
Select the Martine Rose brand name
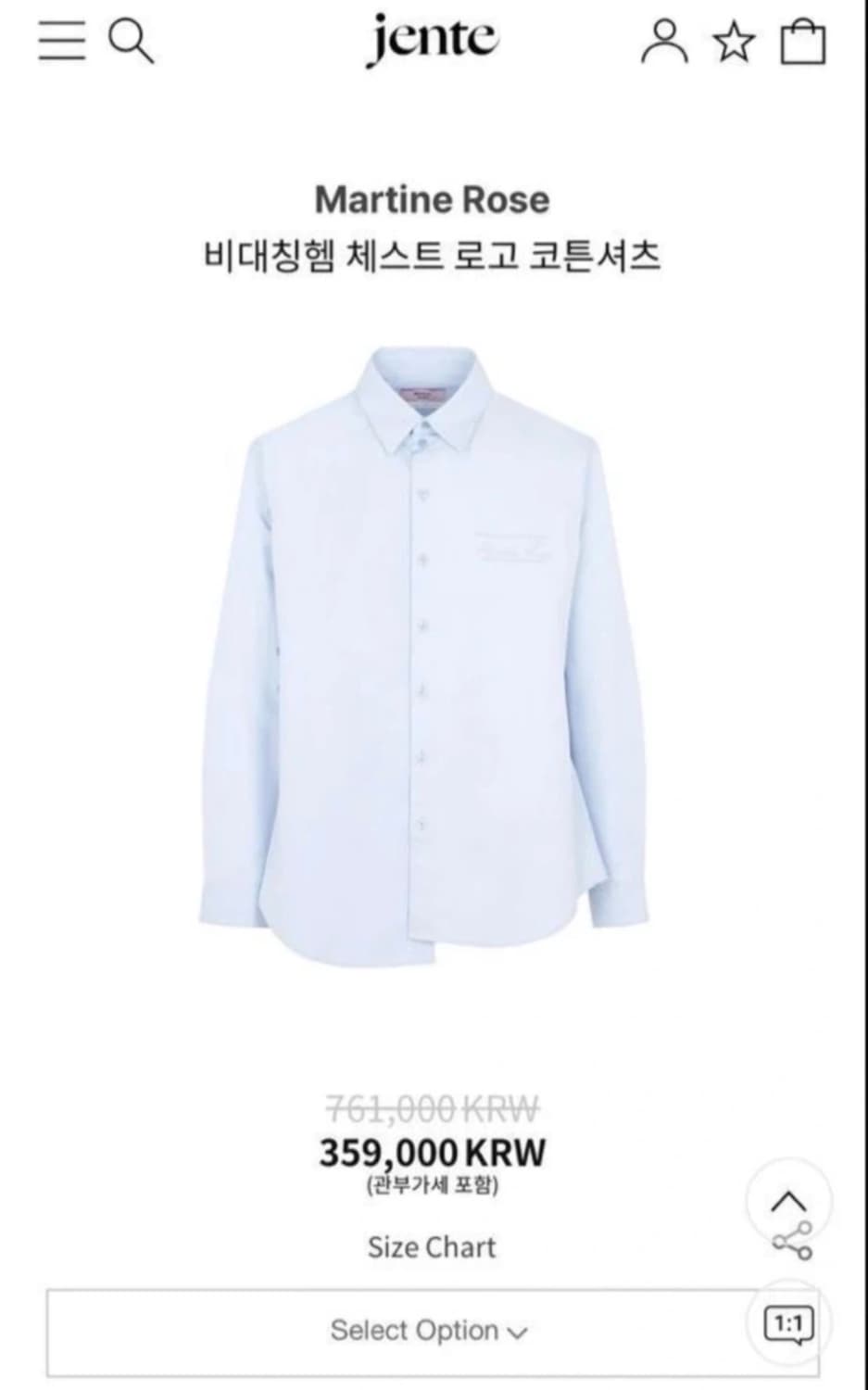point(432,197)
